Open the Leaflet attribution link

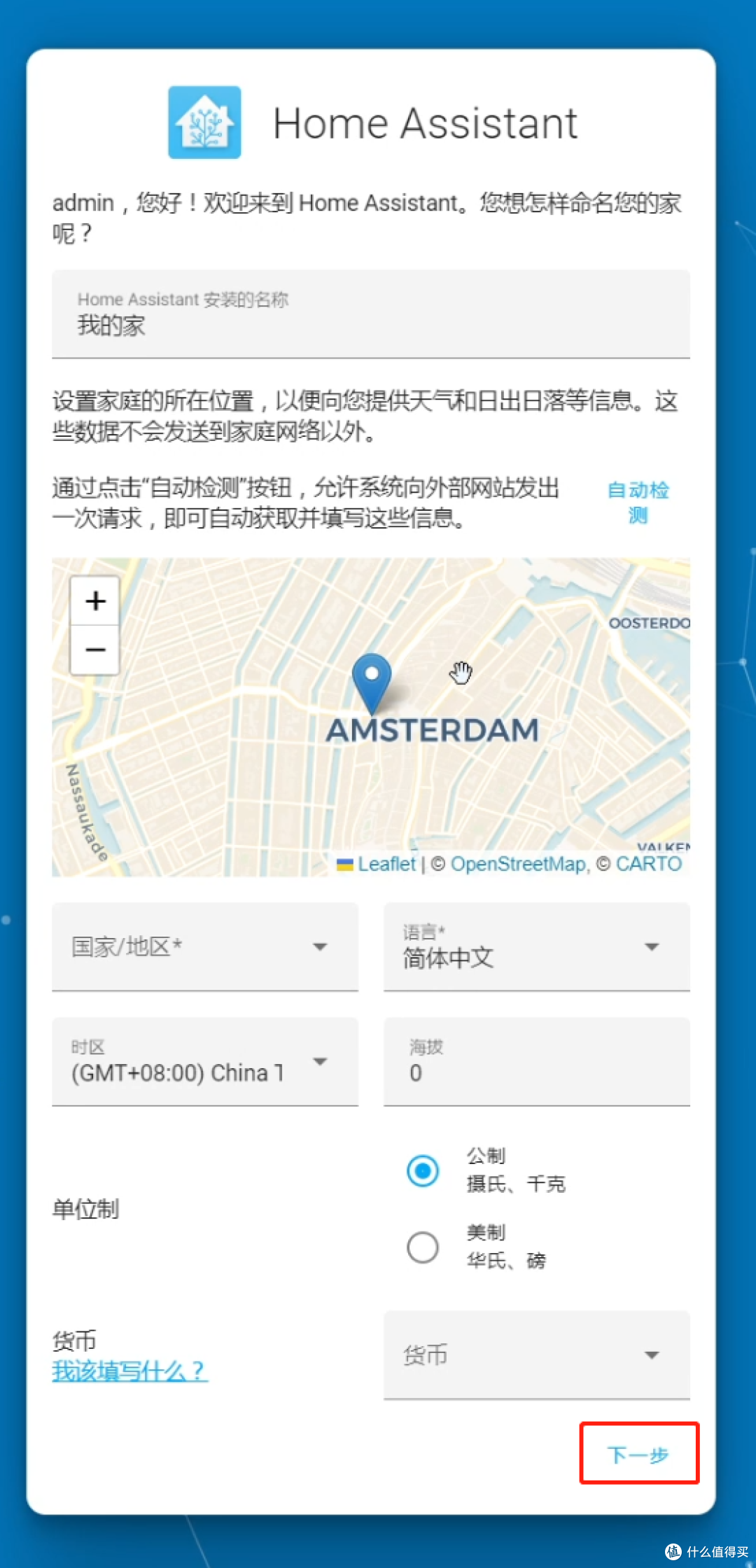tap(386, 864)
